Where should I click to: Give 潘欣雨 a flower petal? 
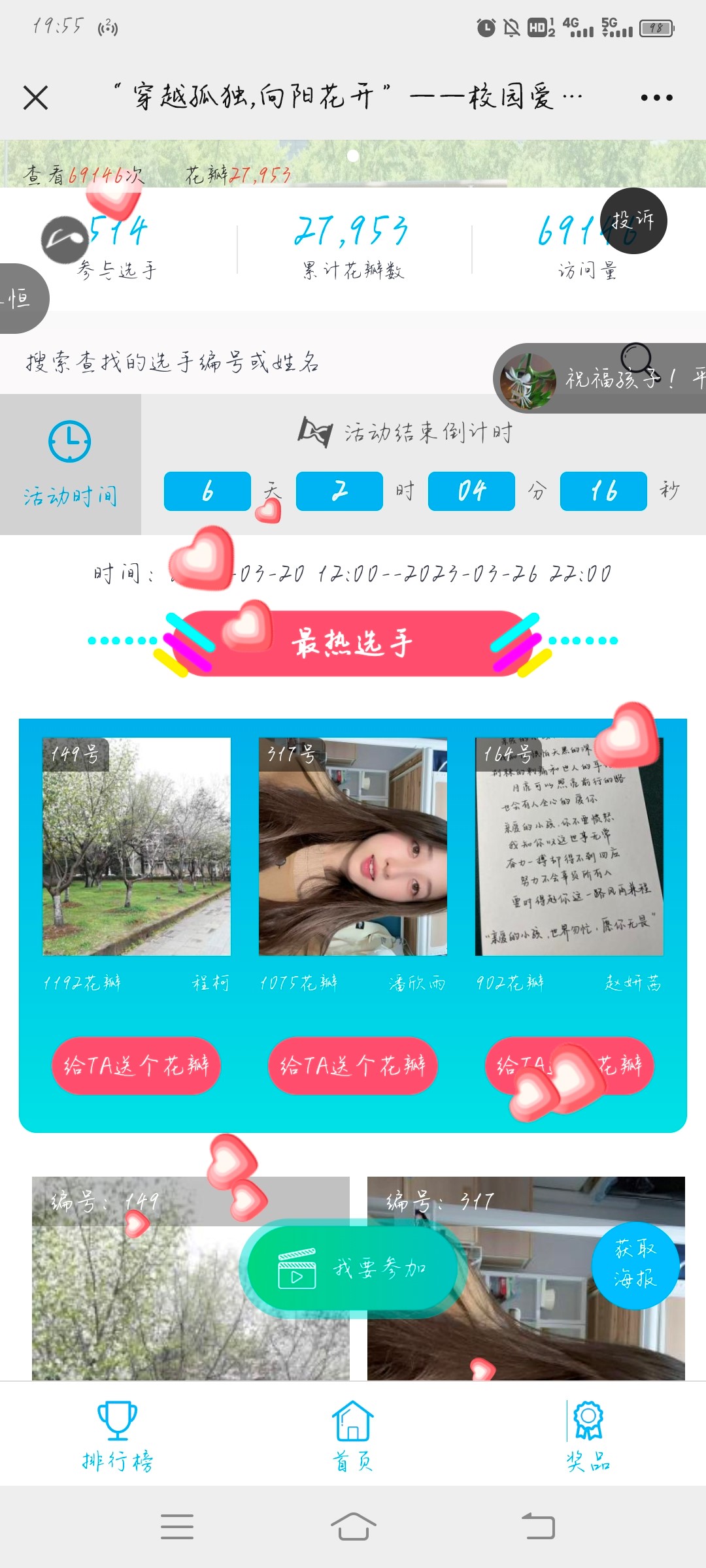pos(353,1066)
